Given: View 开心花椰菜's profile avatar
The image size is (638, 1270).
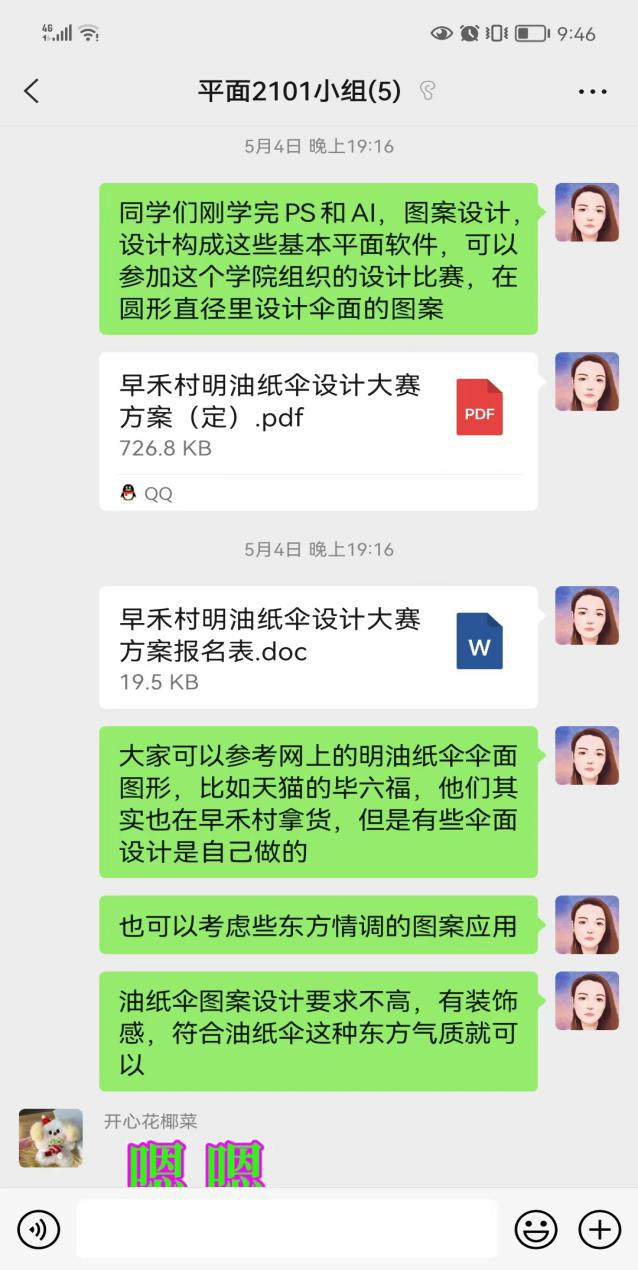Looking at the screenshot, I should pos(51,1139).
